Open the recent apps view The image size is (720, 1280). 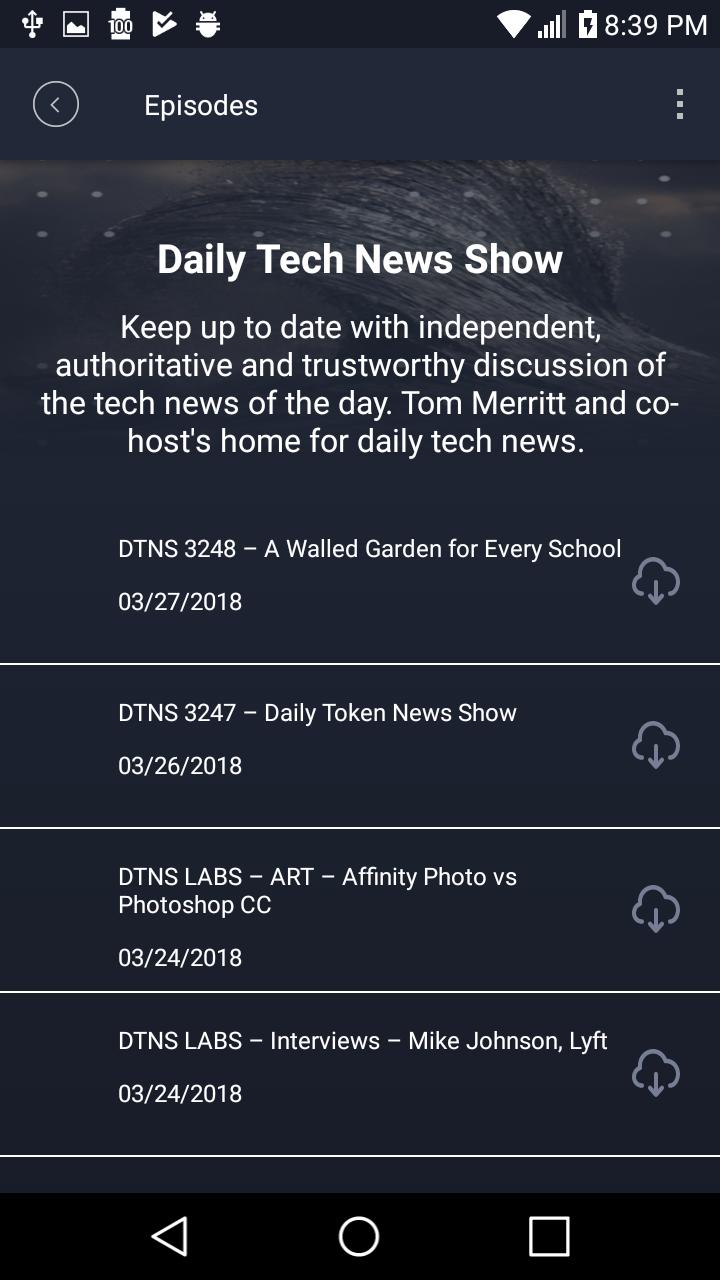click(549, 1236)
